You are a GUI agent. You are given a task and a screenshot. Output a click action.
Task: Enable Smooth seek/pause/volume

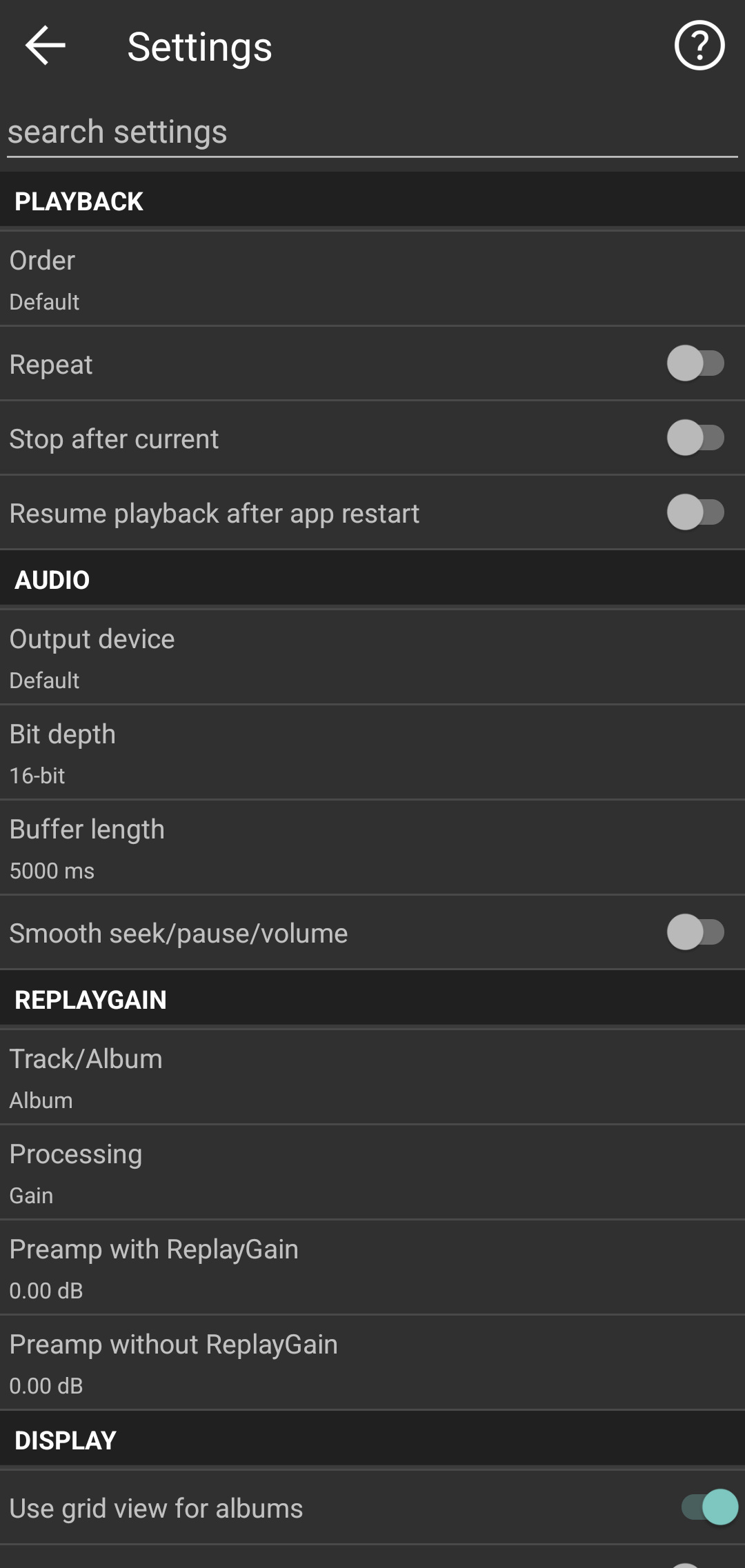click(695, 933)
